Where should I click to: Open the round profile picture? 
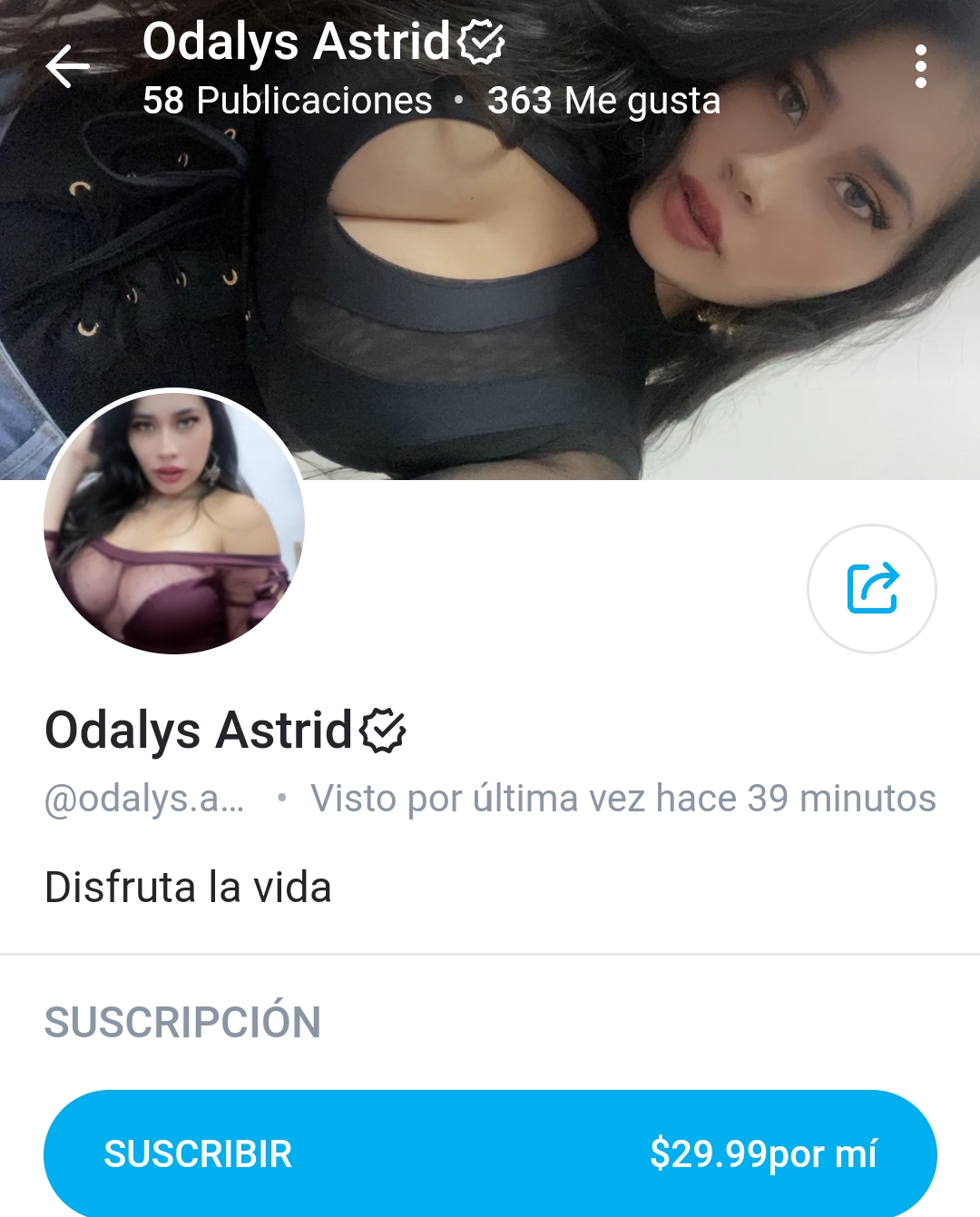174,523
